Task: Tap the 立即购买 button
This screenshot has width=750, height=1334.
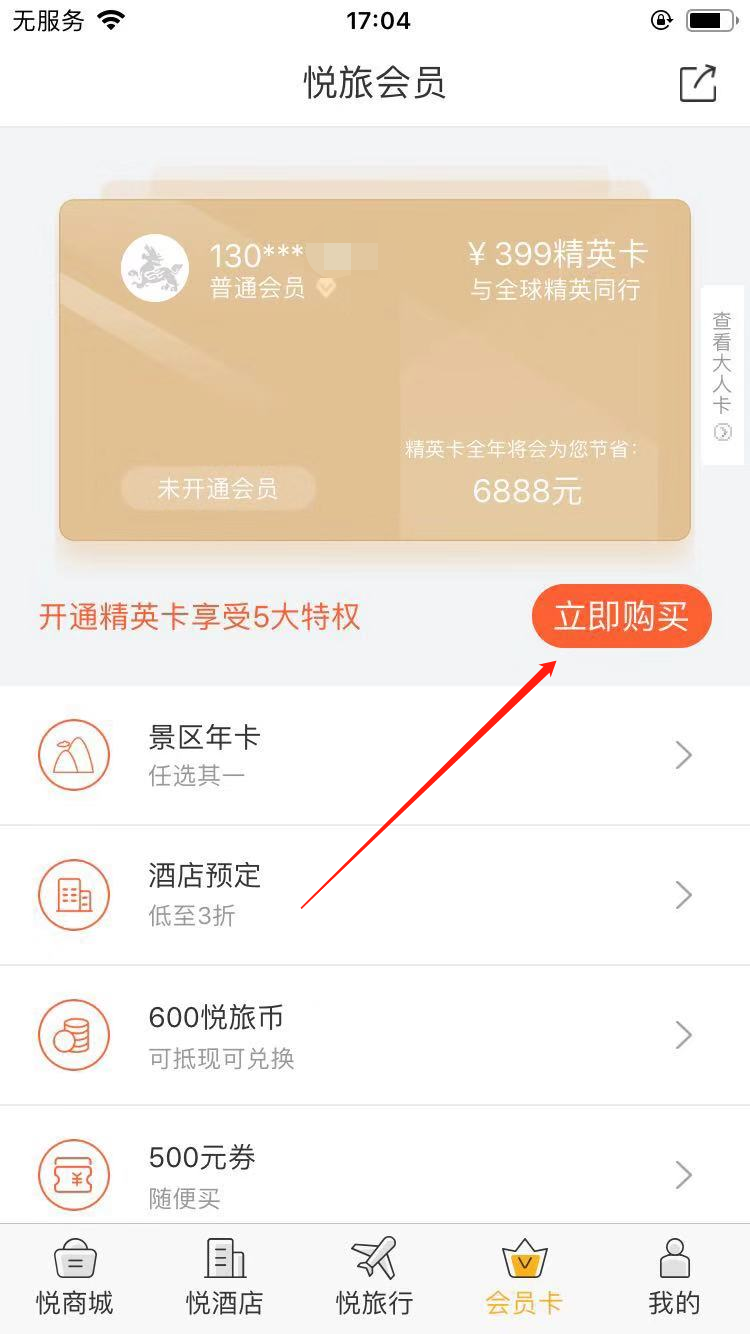Action: (x=621, y=616)
